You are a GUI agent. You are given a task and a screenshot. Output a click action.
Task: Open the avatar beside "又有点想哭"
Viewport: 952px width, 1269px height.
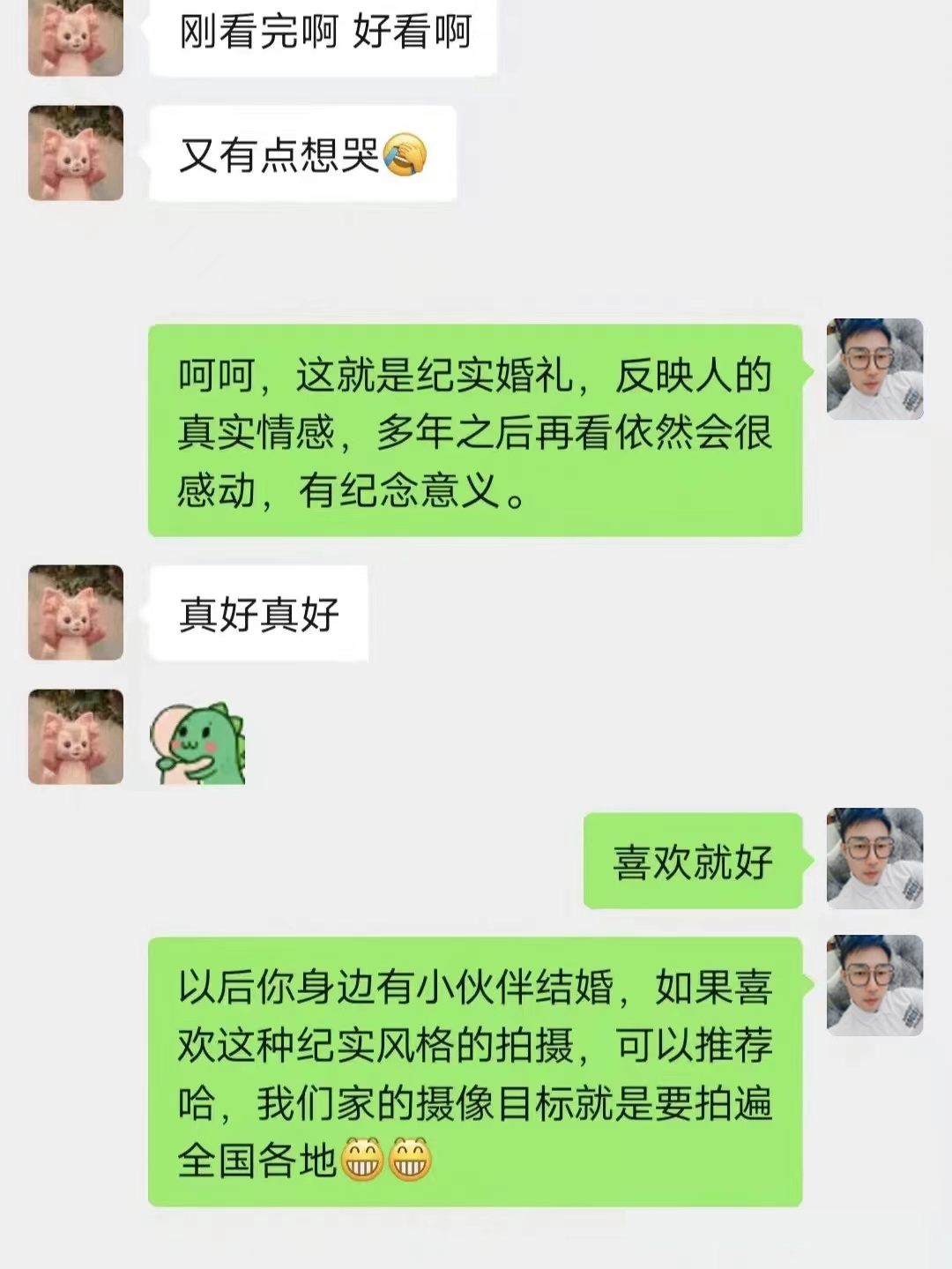pos(76,153)
